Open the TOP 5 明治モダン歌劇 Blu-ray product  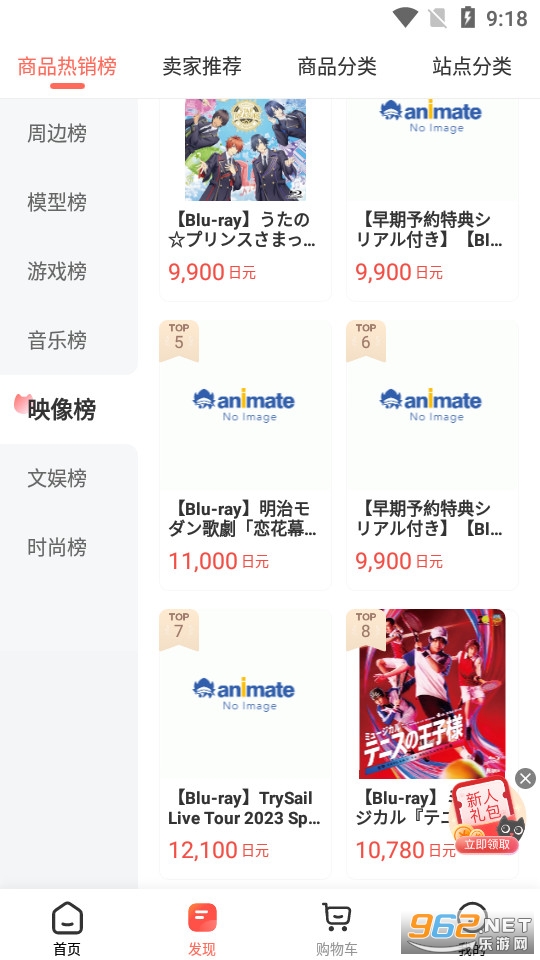[x=245, y=455]
